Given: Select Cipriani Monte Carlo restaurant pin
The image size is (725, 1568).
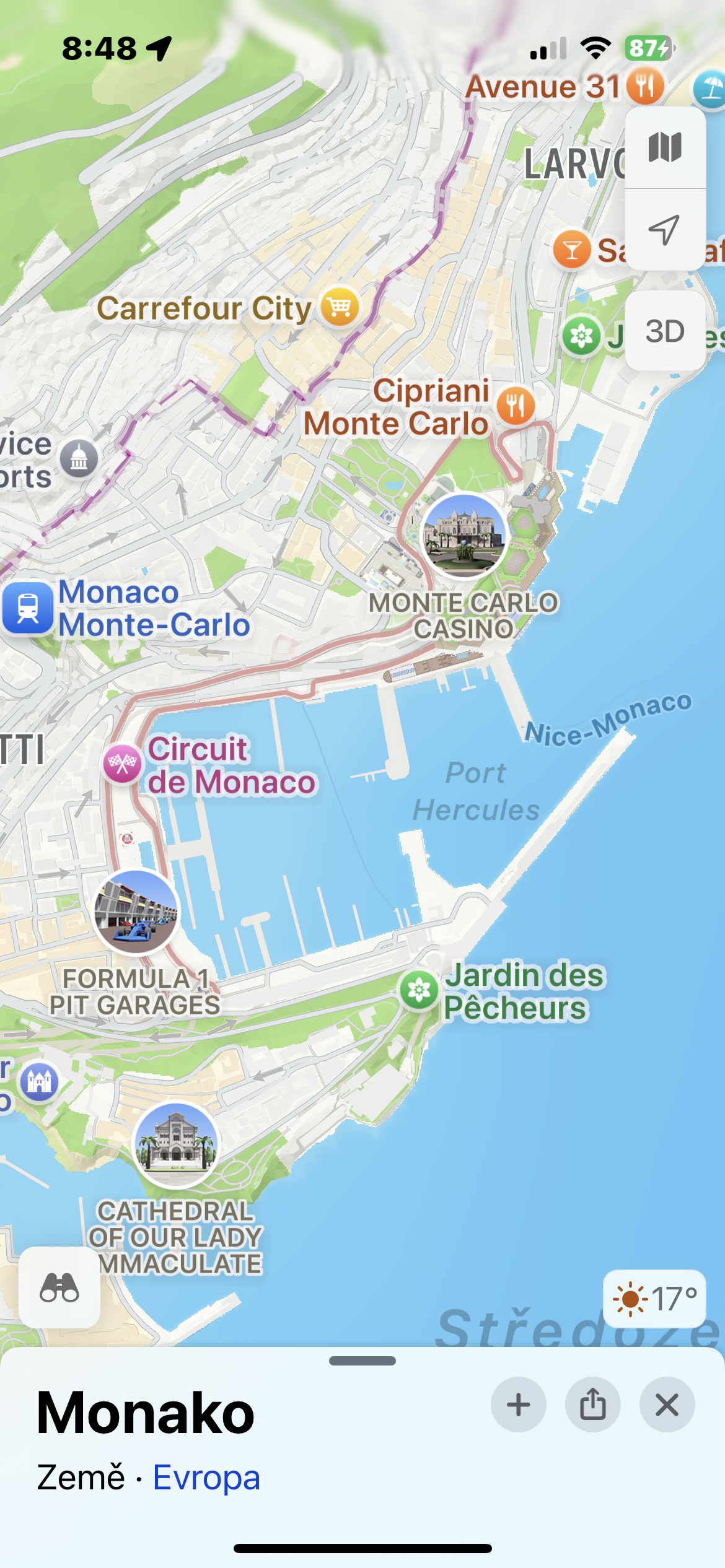Looking at the screenshot, I should (x=516, y=406).
